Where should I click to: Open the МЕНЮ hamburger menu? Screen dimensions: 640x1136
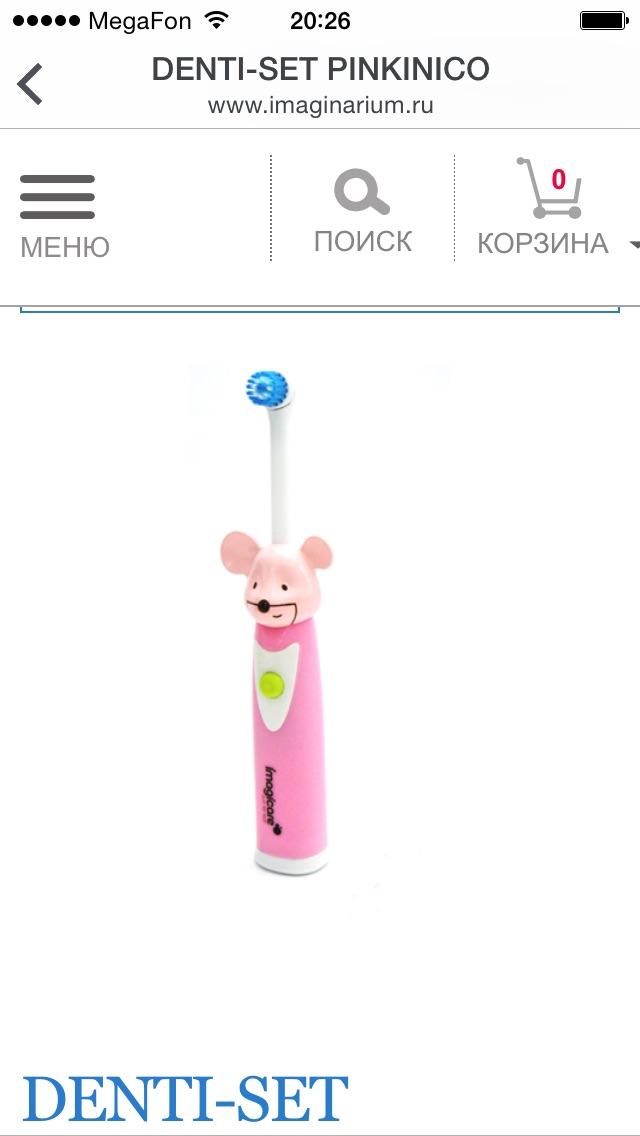point(64,217)
